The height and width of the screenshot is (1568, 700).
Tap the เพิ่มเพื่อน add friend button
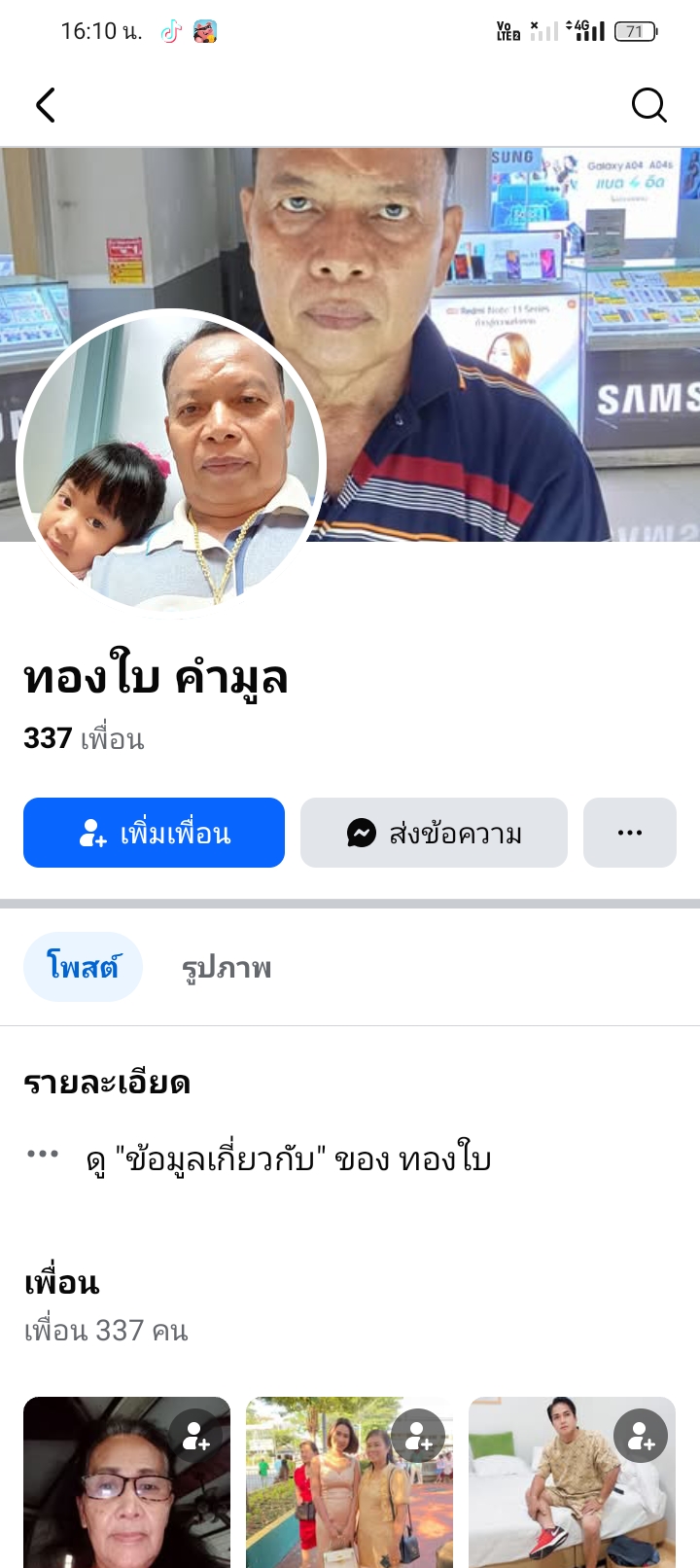(x=154, y=833)
